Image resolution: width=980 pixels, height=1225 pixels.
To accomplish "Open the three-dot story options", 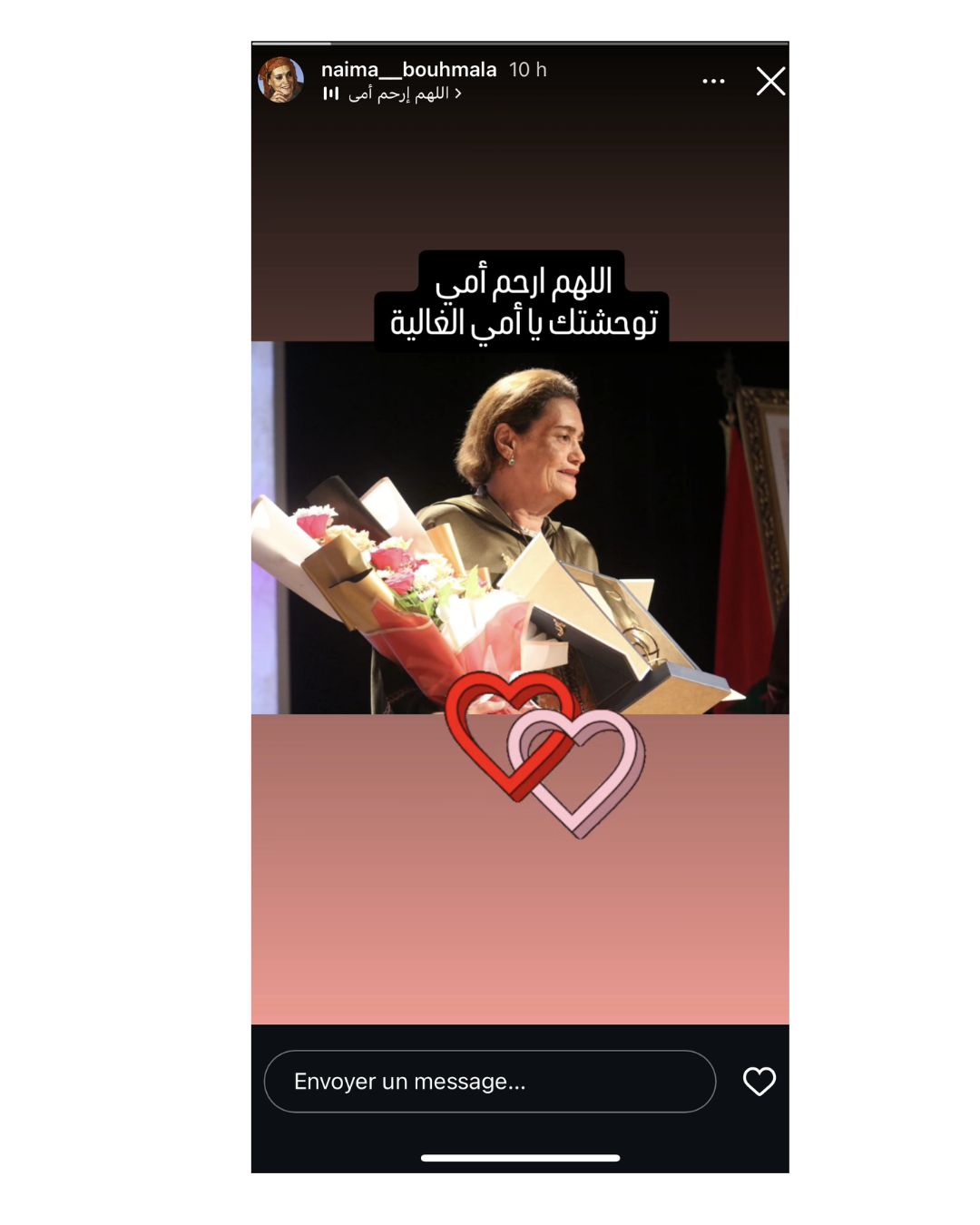I will 713,82.
